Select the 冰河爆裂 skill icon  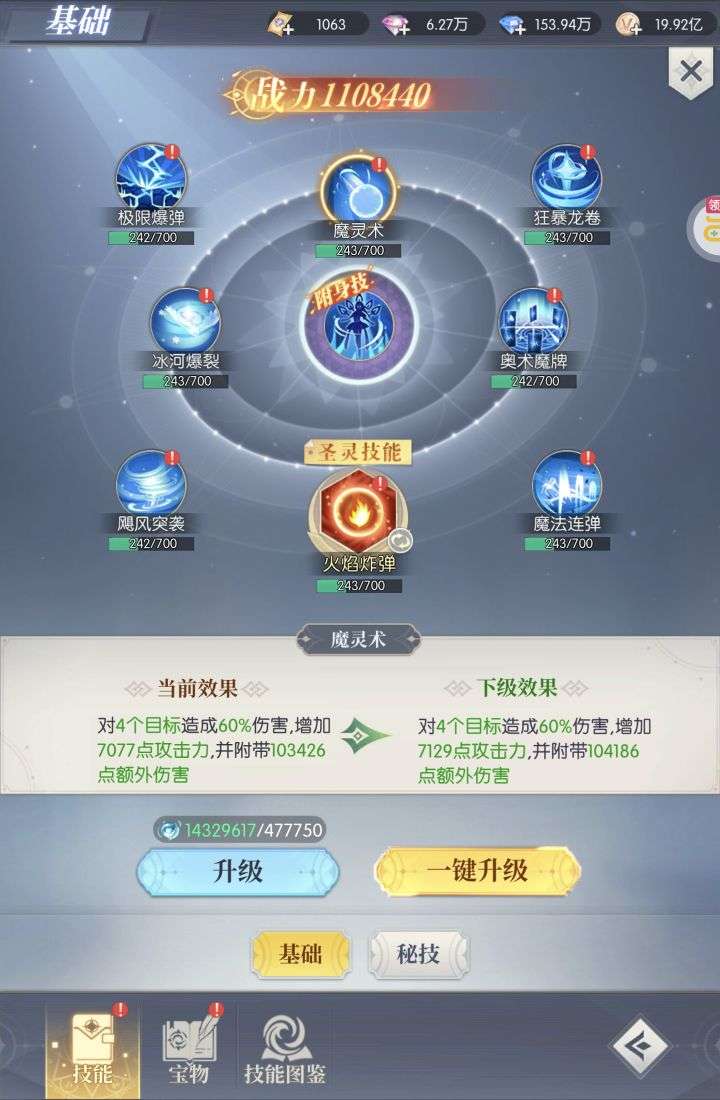(x=185, y=321)
